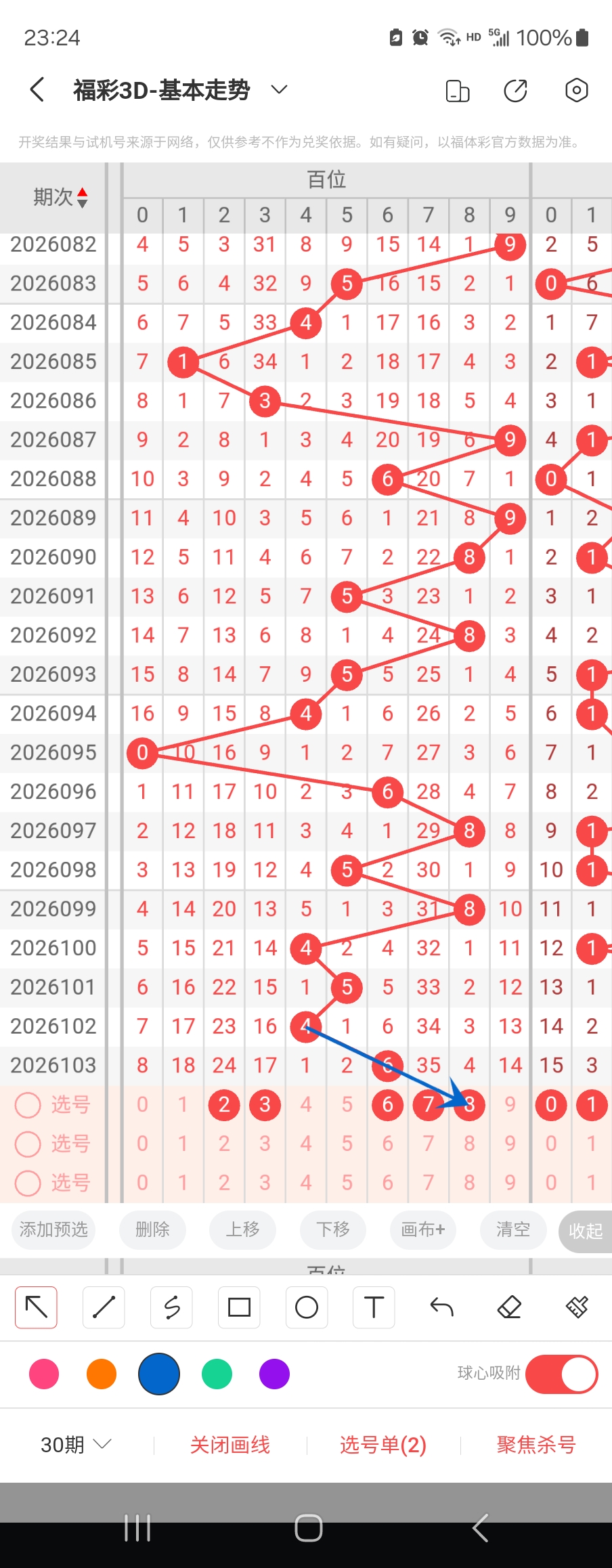This screenshot has width=612, height=1568.
Task: Collapse panel with 收起
Action: (x=585, y=1231)
